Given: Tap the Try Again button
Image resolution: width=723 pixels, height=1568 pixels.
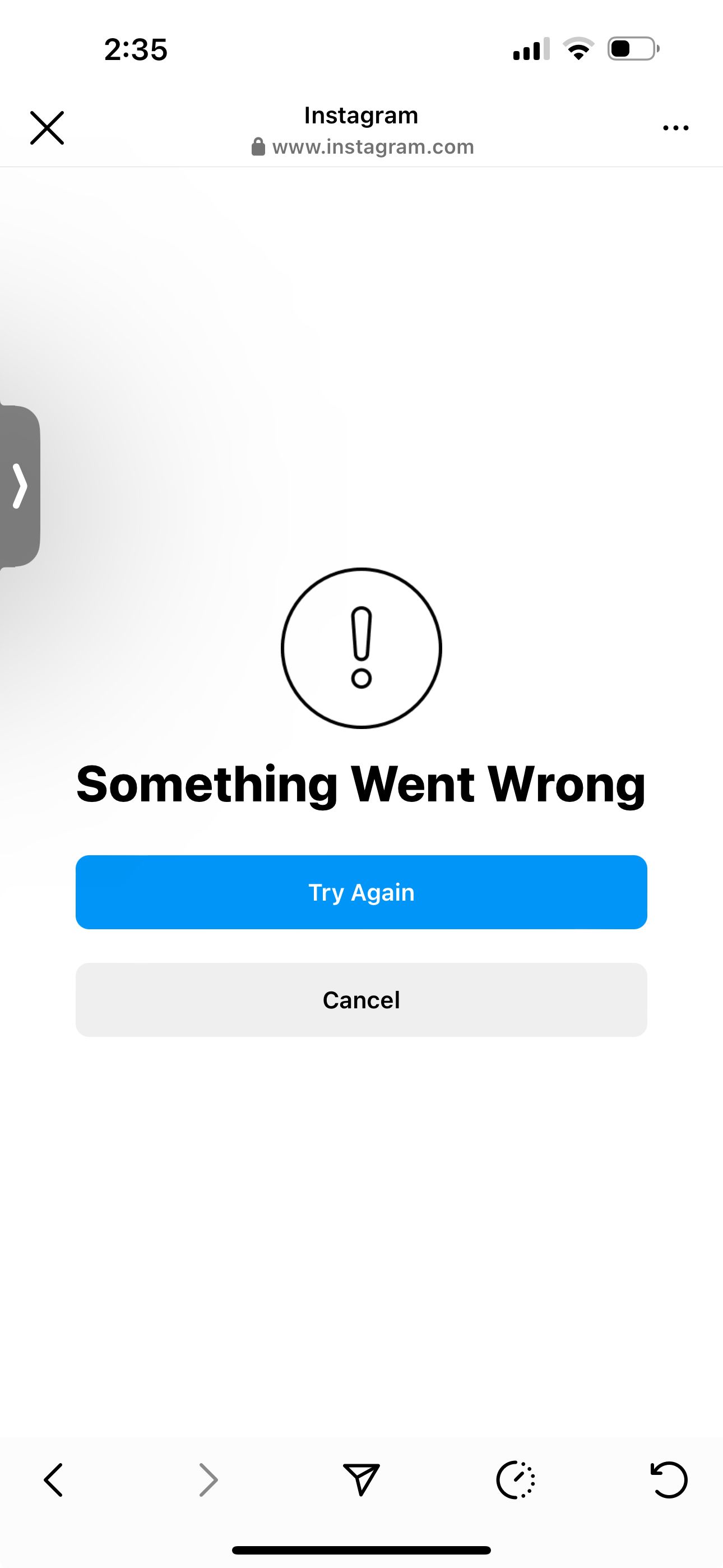Looking at the screenshot, I should [x=361, y=892].
